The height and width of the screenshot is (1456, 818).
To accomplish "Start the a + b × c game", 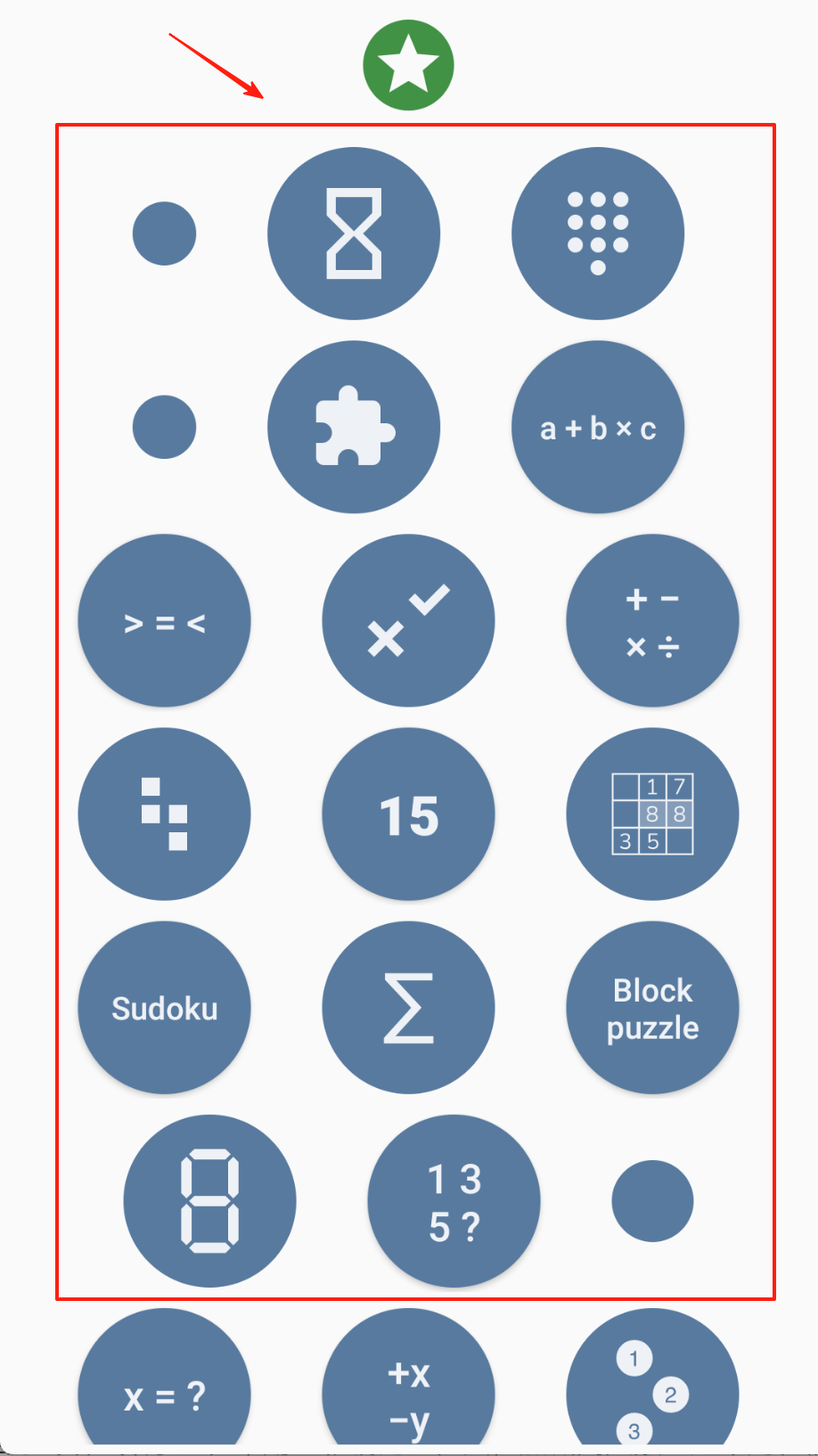I will (598, 427).
